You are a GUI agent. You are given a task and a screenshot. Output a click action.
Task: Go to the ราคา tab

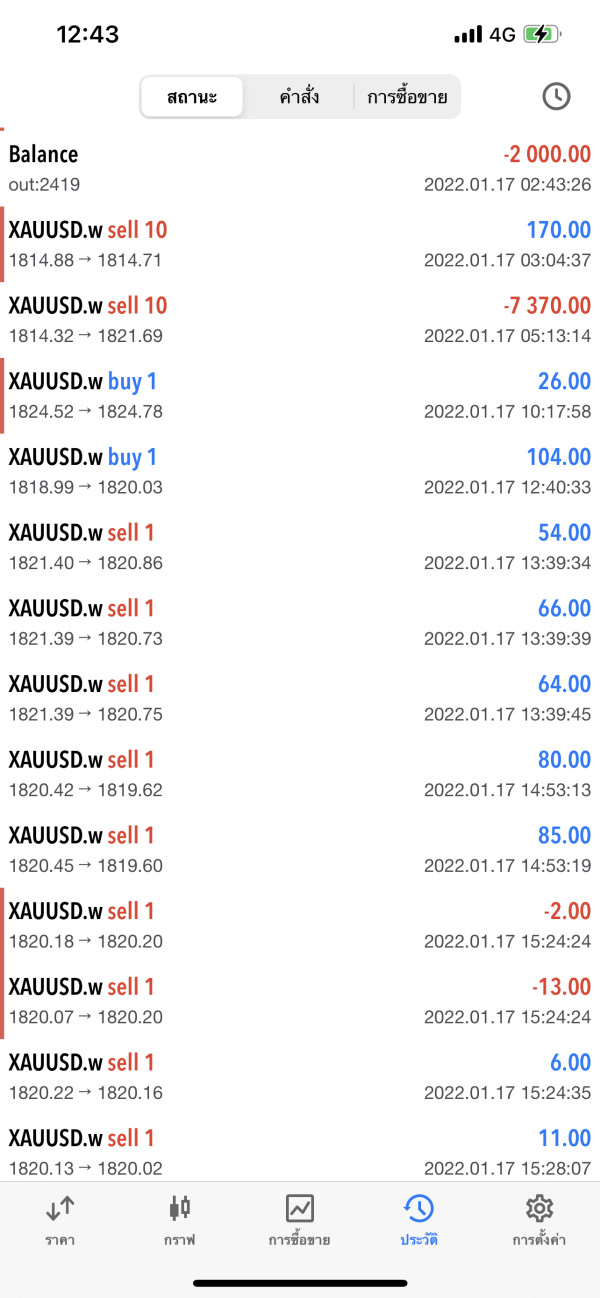(59, 1220)
